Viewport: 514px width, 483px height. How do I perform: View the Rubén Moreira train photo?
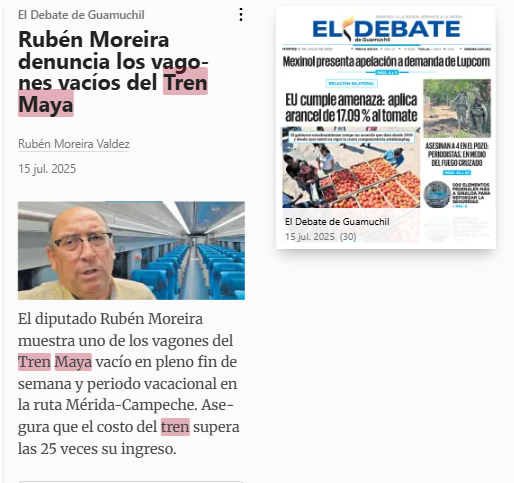(x=131, y=250)
